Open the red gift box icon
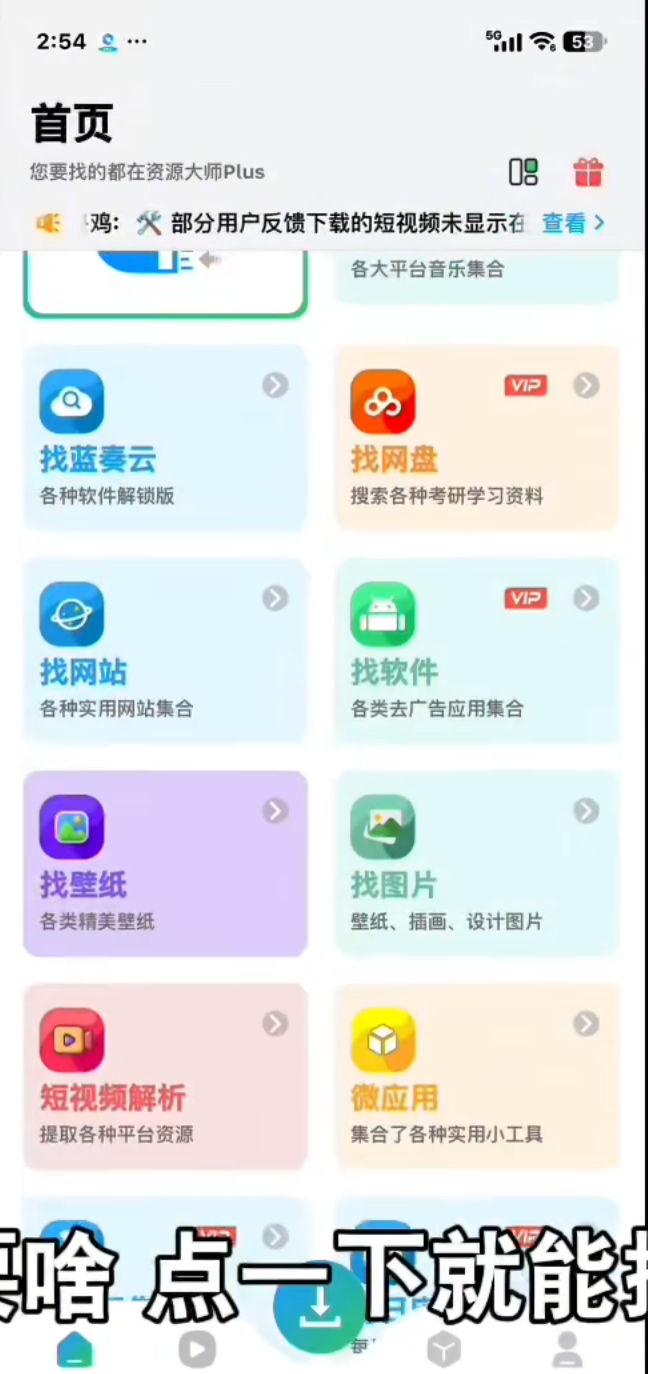Image resolution: width=648 pixels, height=1374 pixels. 588,172
